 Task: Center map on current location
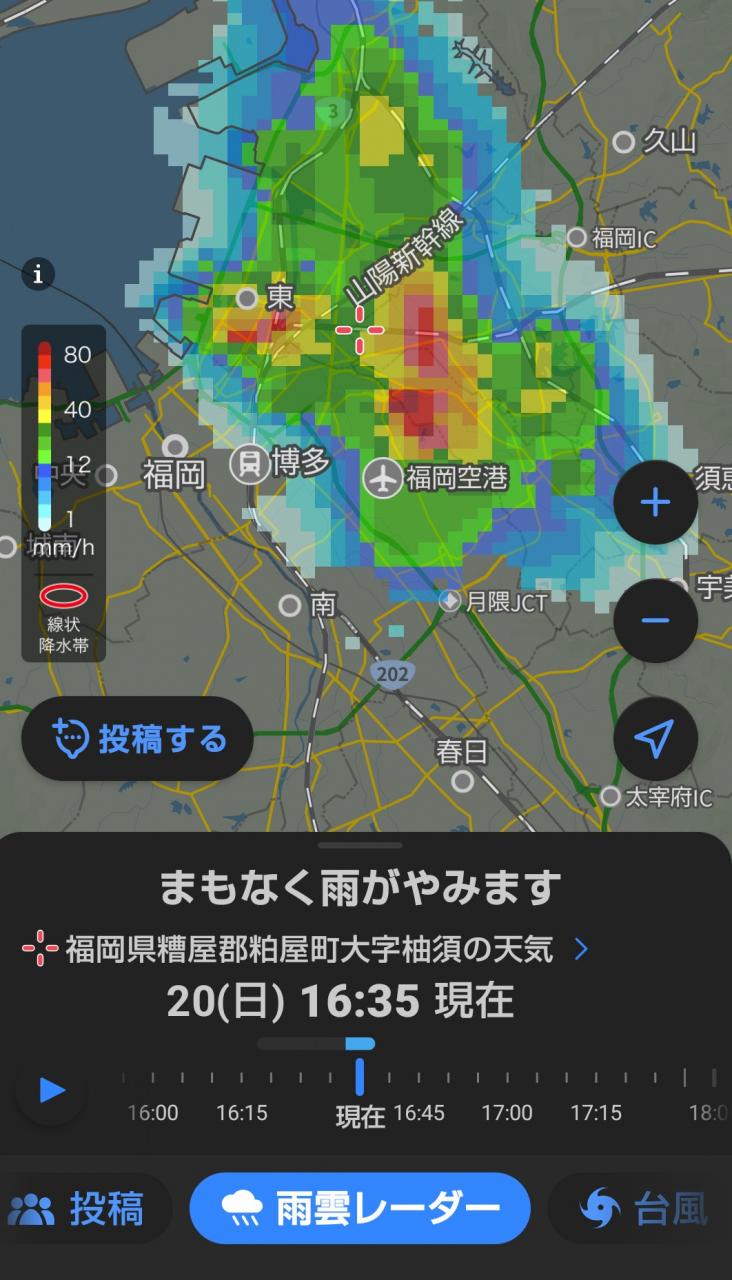pyautogui.click(x=655, y=739)
